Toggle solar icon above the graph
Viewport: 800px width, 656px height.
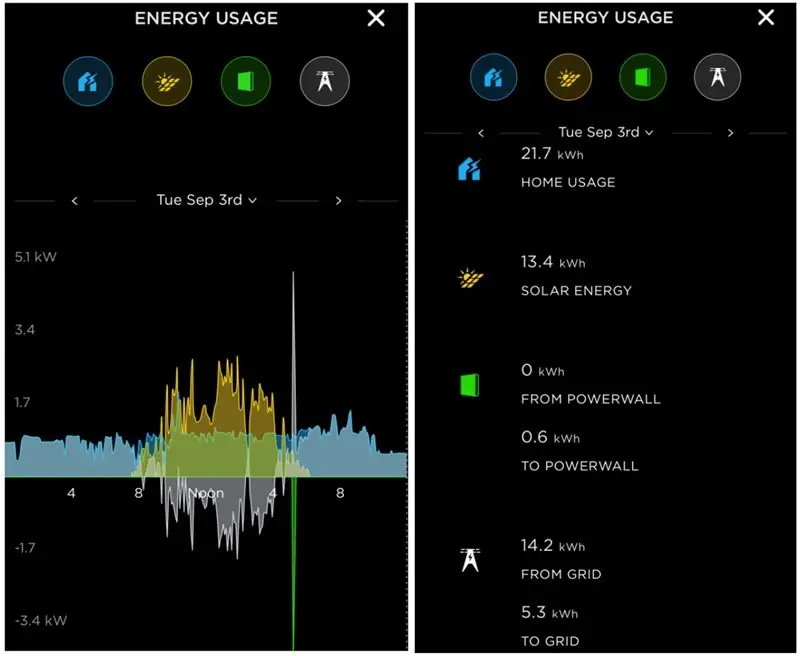point(166,81)
